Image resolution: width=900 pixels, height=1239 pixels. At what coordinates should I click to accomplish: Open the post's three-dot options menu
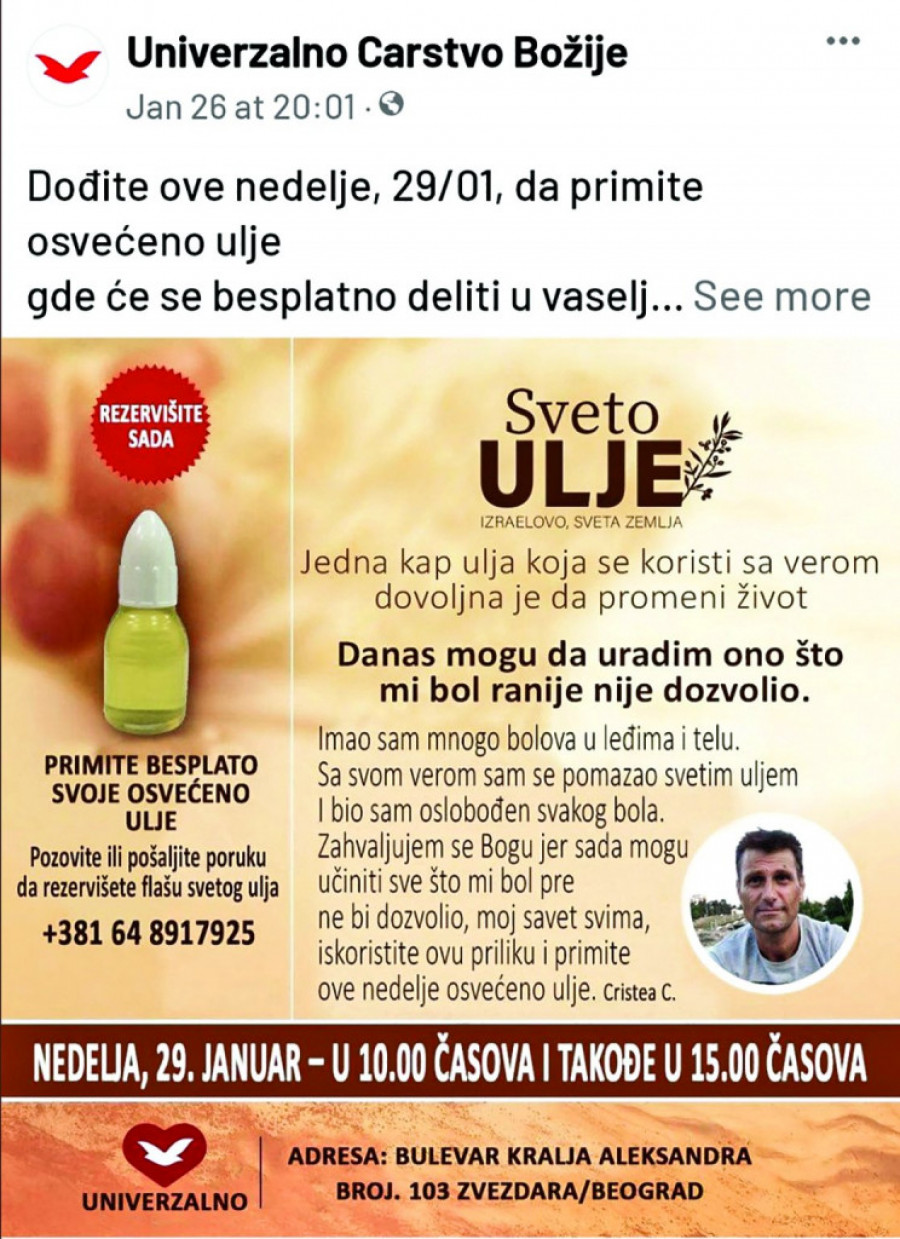[843, 41]
